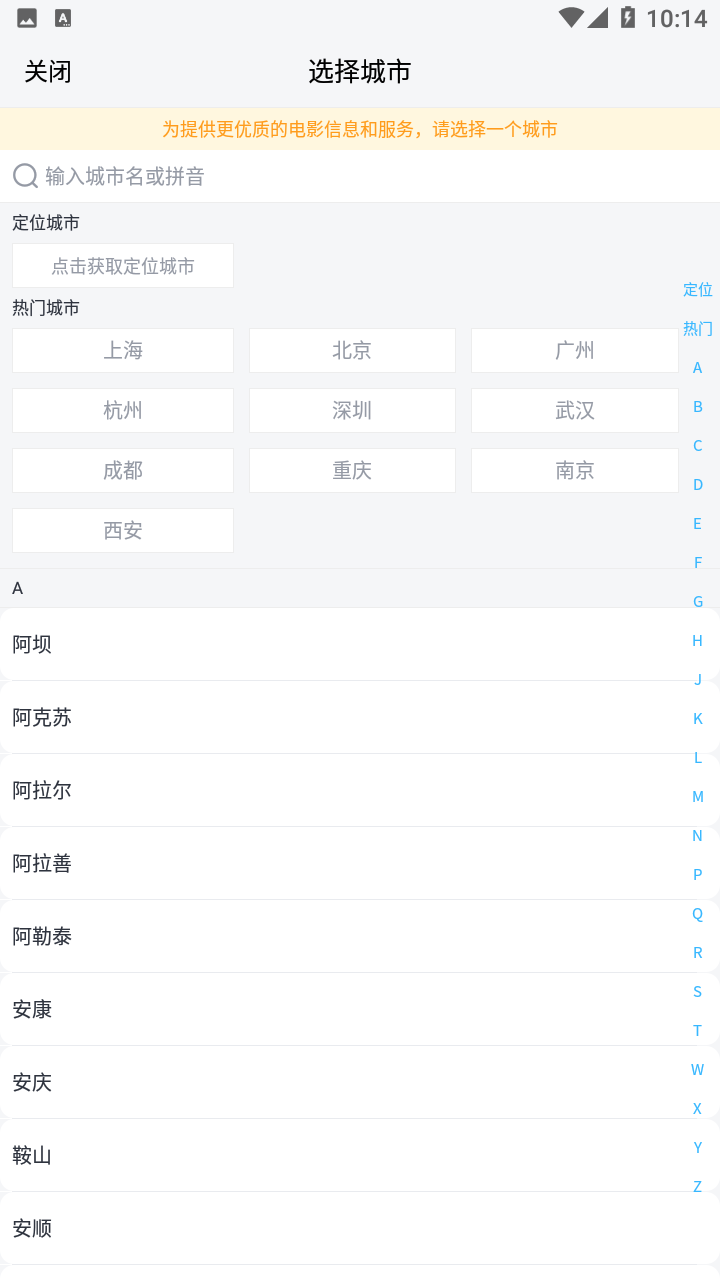The width and height of the screenshot is (720, 1280).
Task: Choose 北京 as the city
Action: (352, 350)
